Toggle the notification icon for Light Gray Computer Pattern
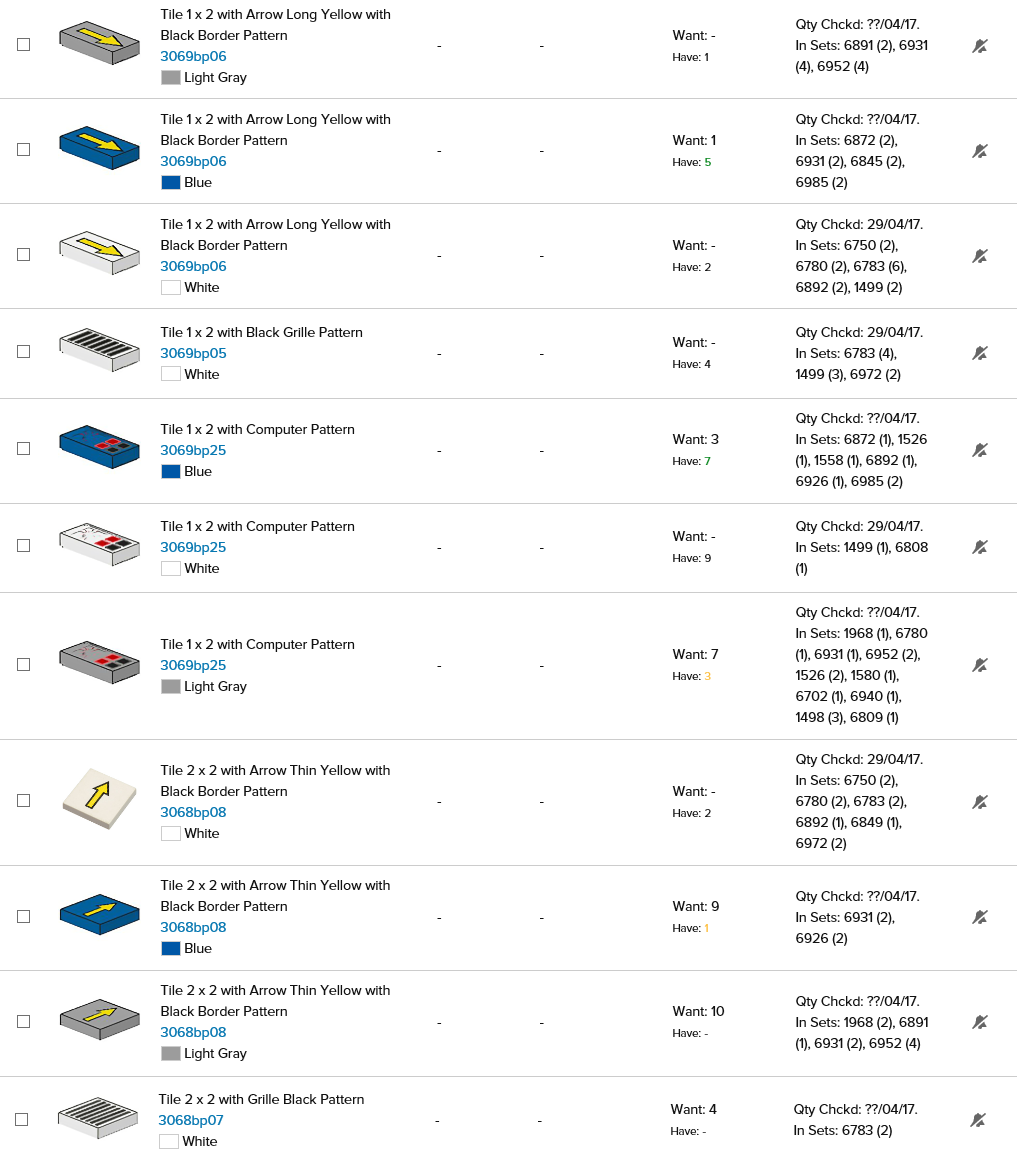Screen dimensions: 1019x1161 (x=980, y=665)
